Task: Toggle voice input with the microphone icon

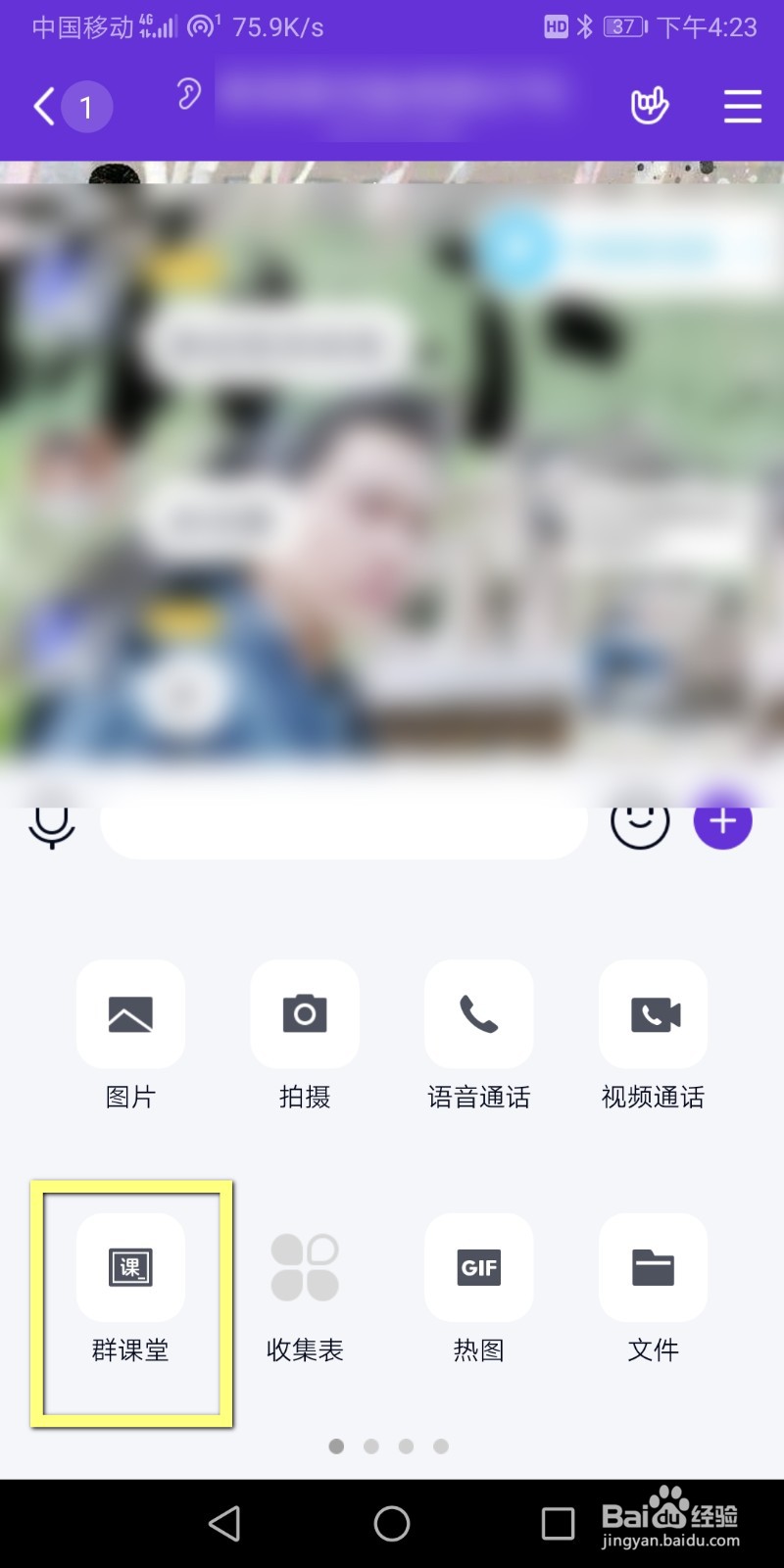Action: [x=52, y=826]
